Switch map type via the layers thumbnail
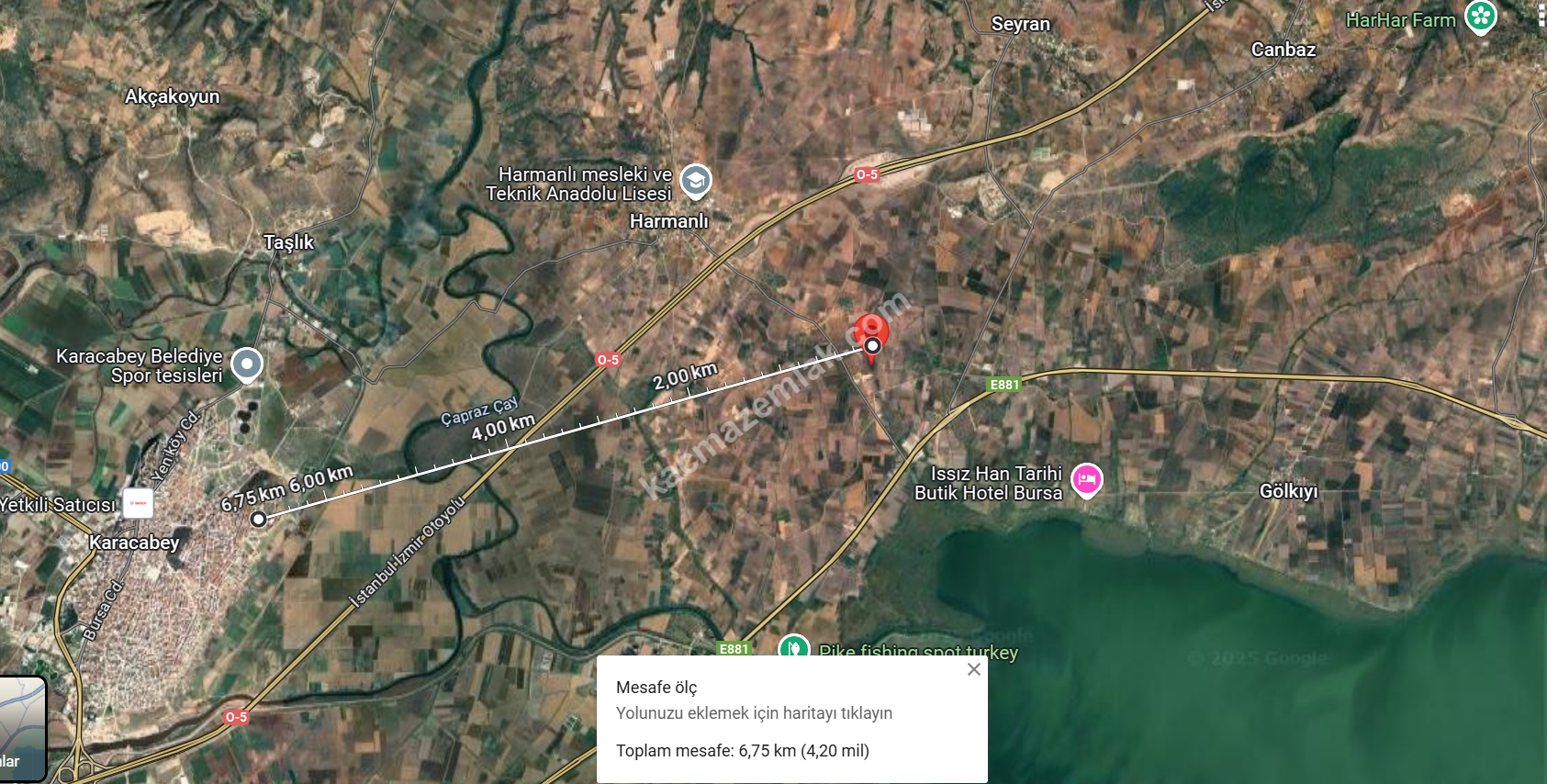1547x784 pixels. 22,728
